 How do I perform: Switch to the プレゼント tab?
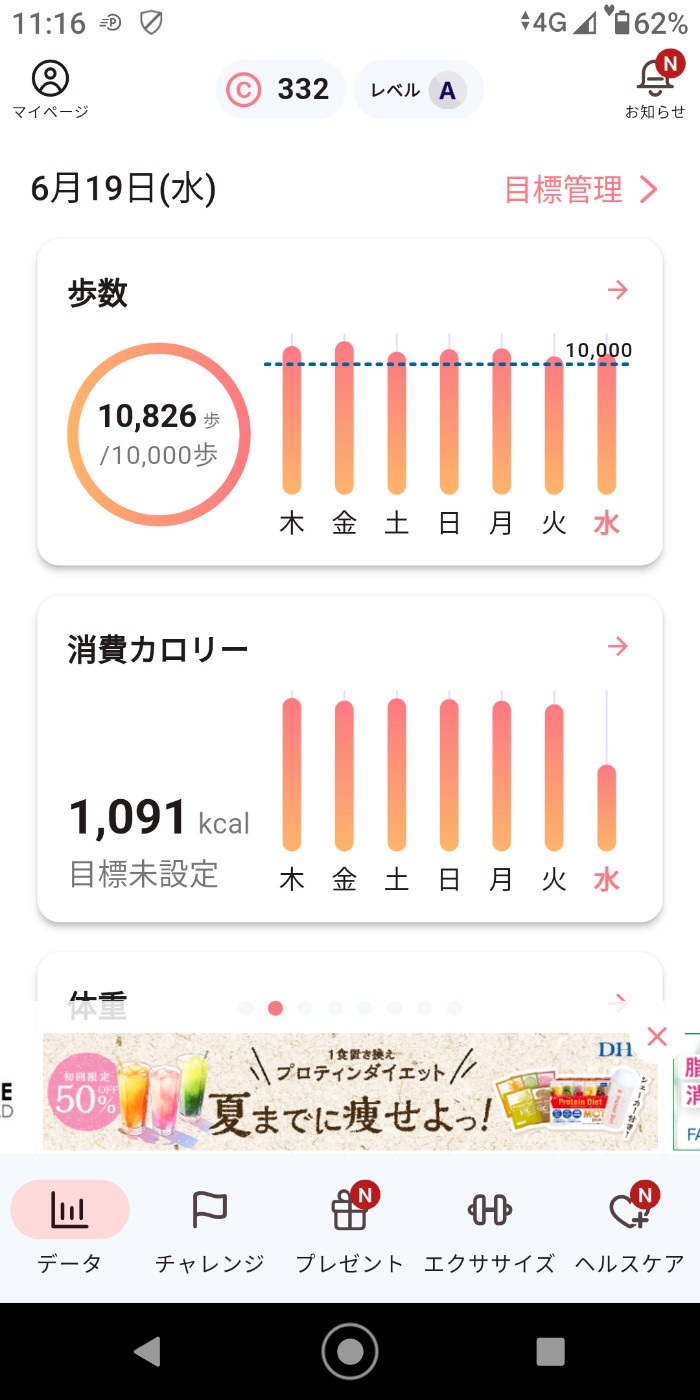(x=350, y=1228)
